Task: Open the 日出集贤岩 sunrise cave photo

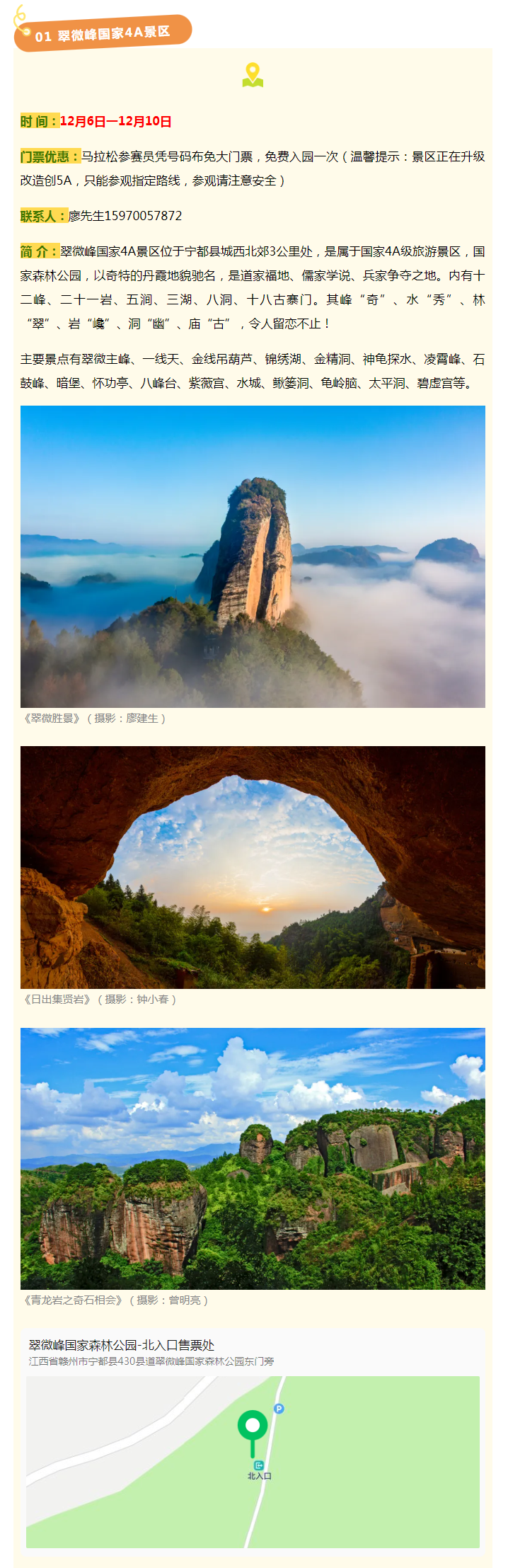Action: click(x=253, y=867)
